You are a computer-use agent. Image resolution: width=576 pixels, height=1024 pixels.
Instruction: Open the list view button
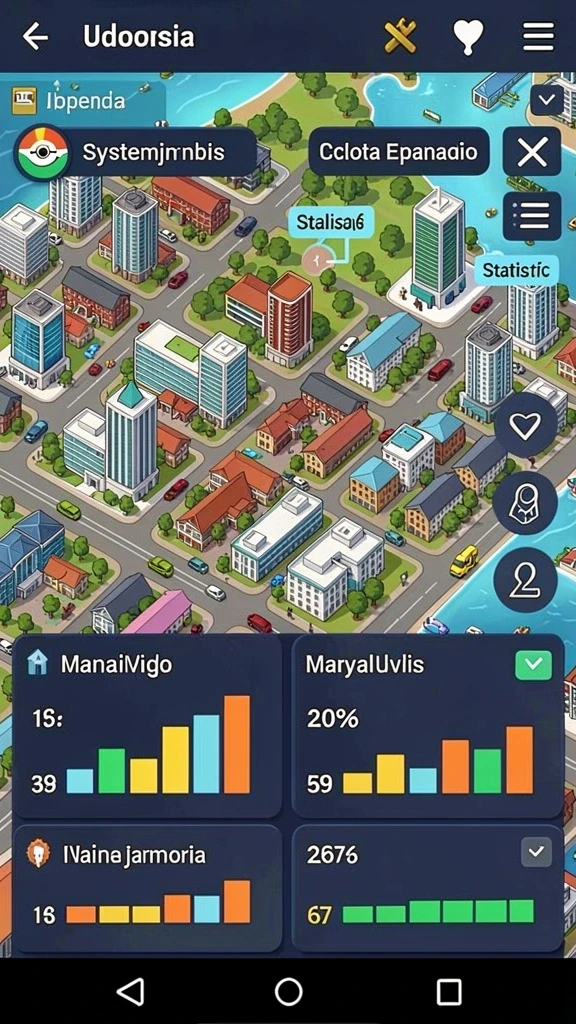click(532, 216)
